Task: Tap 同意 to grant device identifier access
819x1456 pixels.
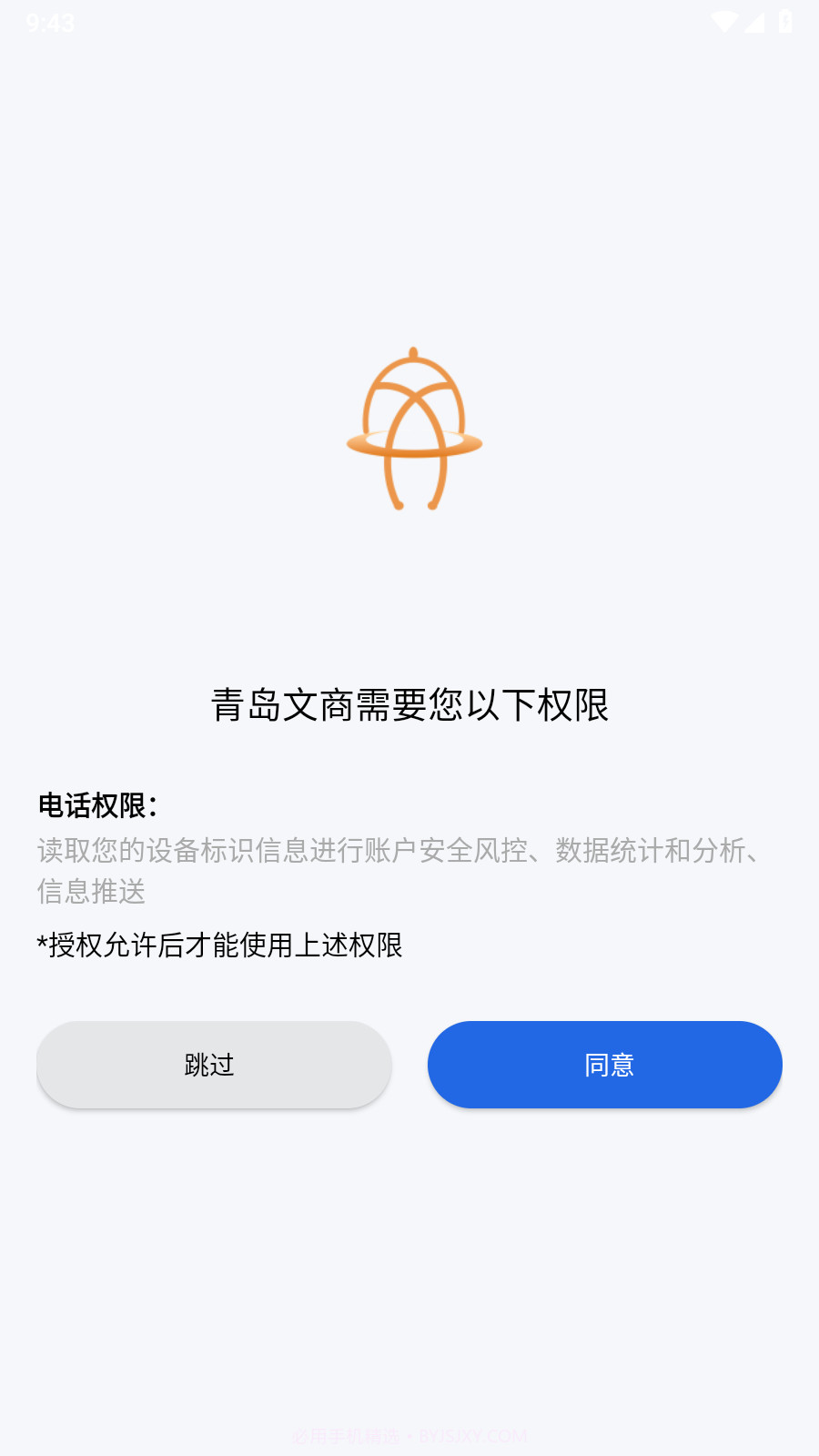Action: (604, 1065)
